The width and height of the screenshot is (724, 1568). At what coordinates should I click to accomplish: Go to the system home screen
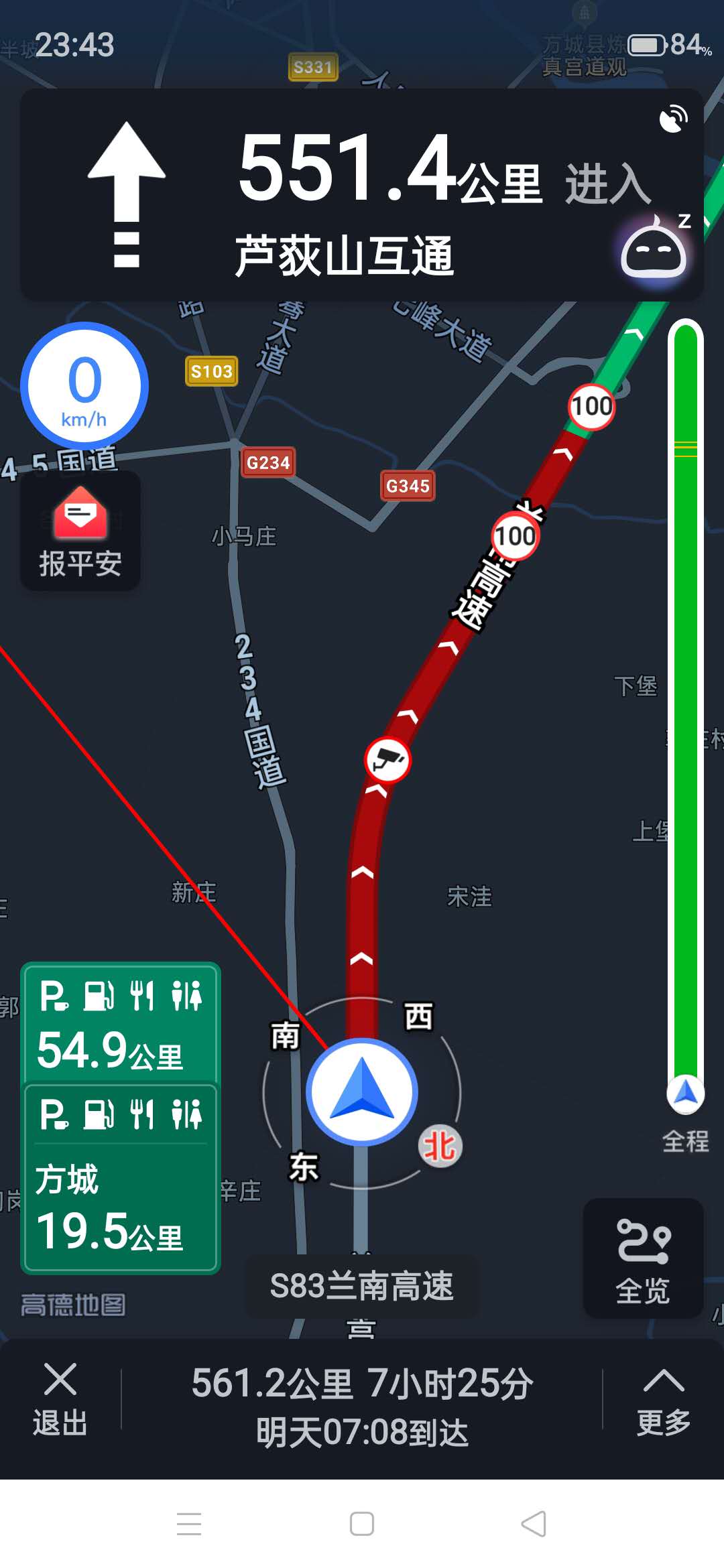point(362,1524)
